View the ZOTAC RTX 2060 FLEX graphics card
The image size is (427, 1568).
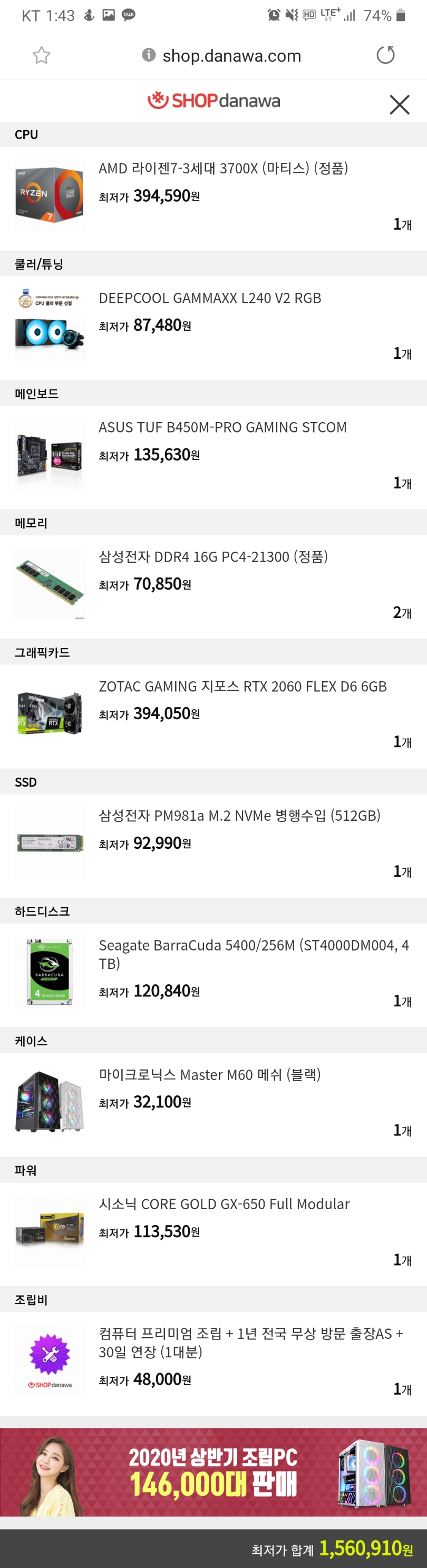[242, 687]
